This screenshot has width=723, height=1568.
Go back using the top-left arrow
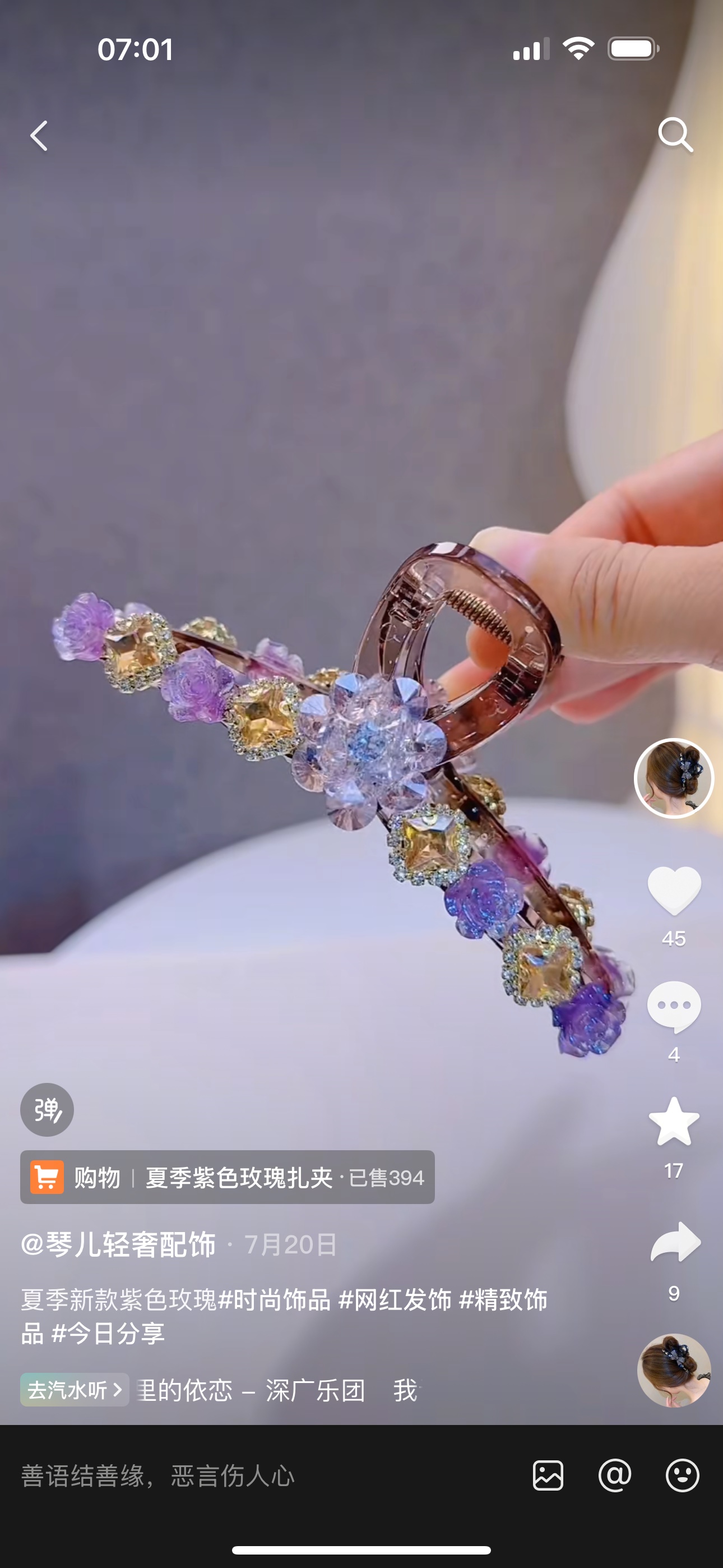(x=39, y=135)
